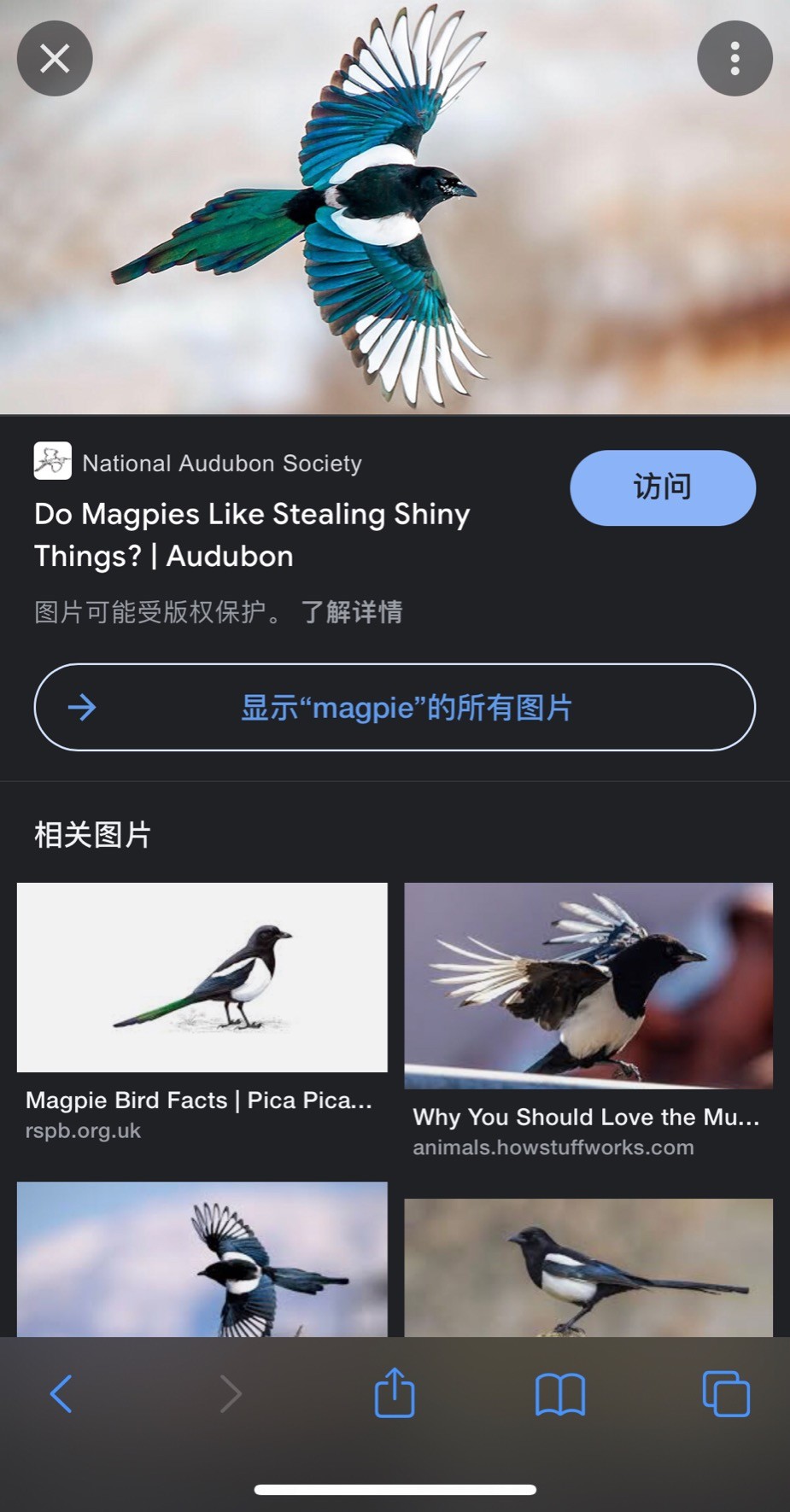The height and width of the screenshot is (1512, 790).
Task: Share this page from Safari toolbar
Action: pos(395,1392)
